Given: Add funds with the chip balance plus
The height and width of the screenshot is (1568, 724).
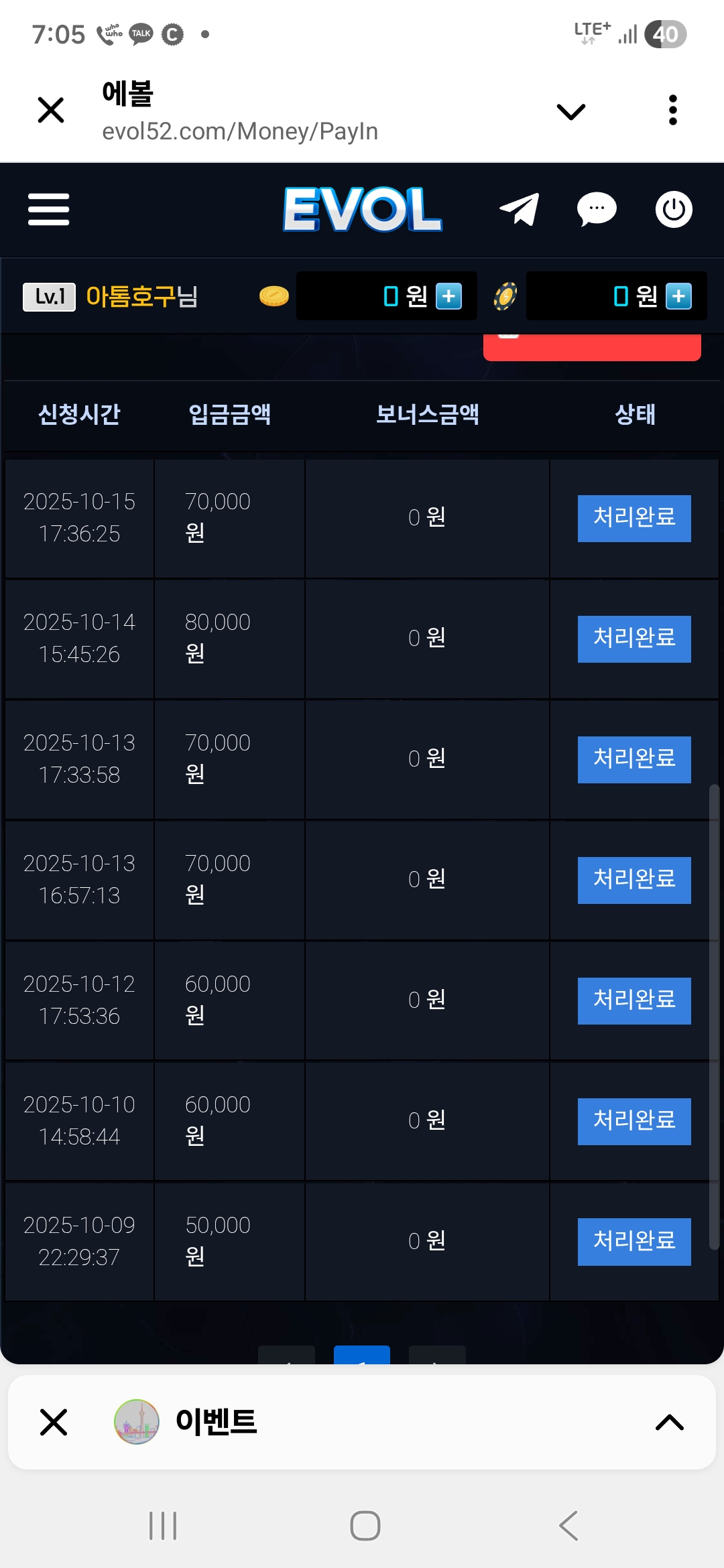Looking at the screenshot, I should coord(678,296).
